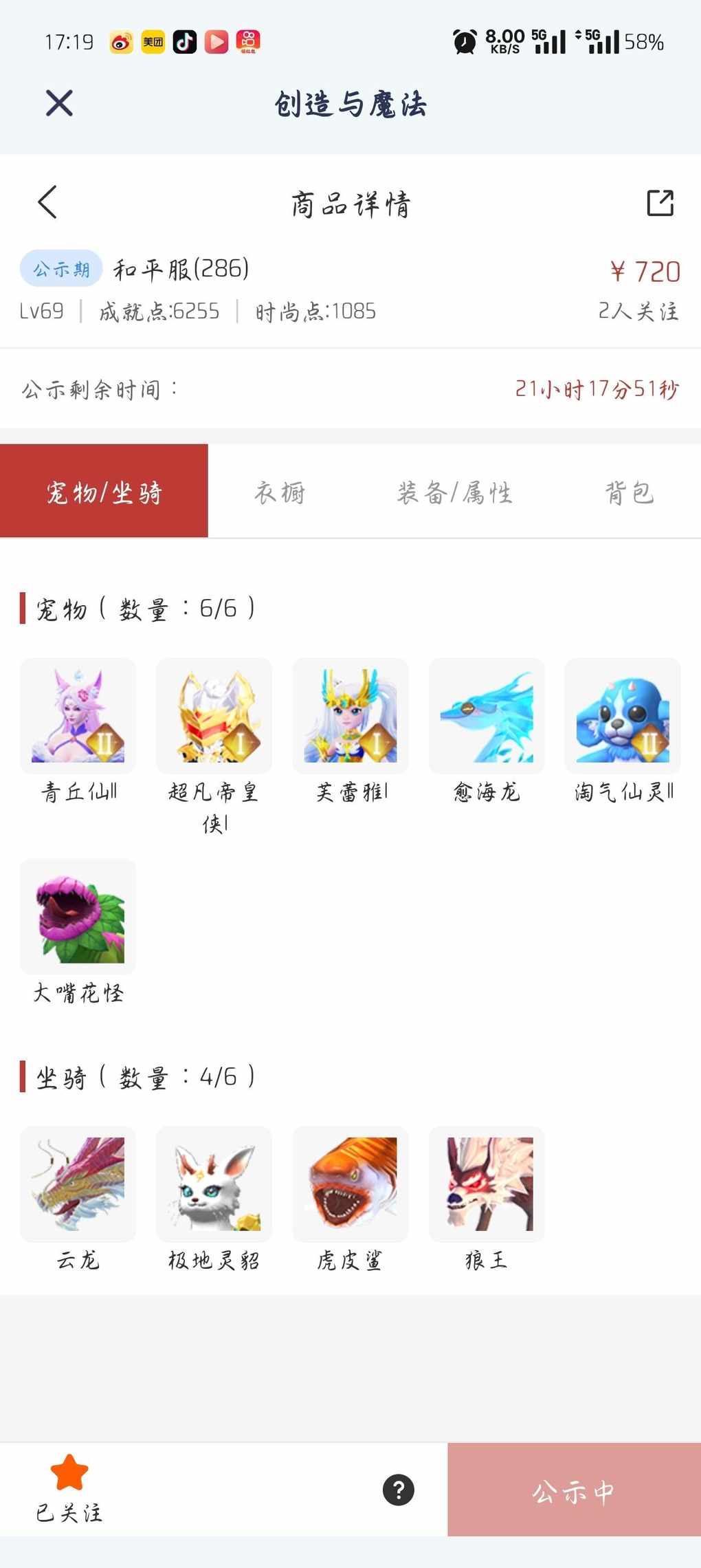Tap the 公示中 button
The height and width of the screenshot is (1568, 701).
574,1490
